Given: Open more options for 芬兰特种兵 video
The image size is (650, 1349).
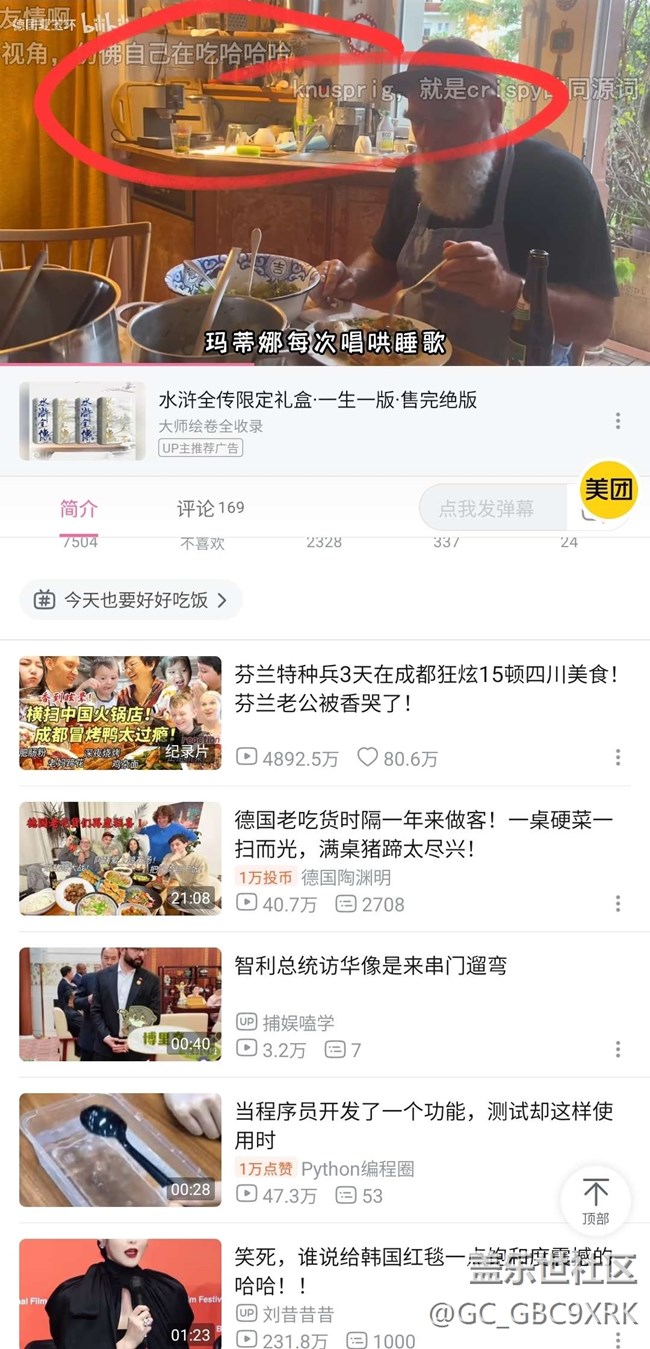Looking at the screenshot, I should 618,758.
